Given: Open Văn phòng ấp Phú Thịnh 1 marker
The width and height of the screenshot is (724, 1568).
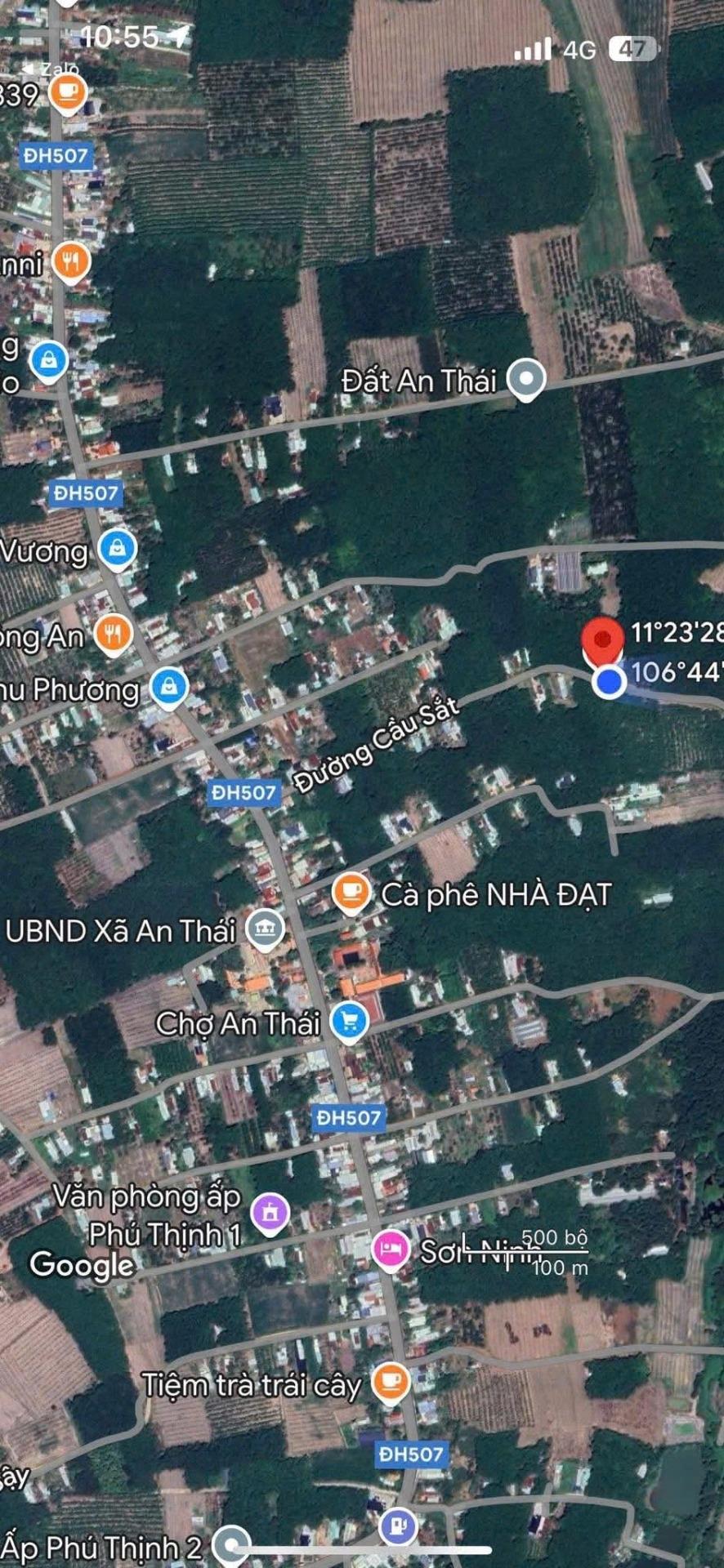Looking at the screenshot, I should (270, 1213).
